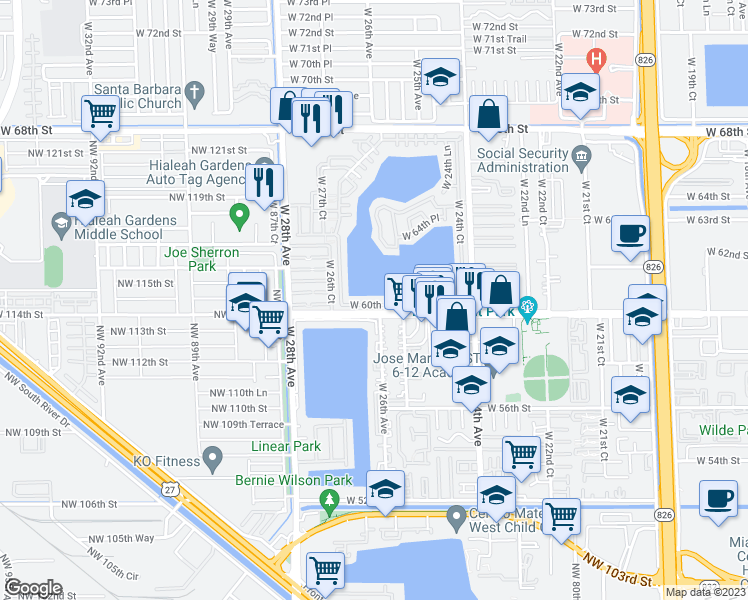The height and width of the screenshot is (600, 748).
Task: Tap the coffee cup marker near W 54th St
Action: point(718,499)
